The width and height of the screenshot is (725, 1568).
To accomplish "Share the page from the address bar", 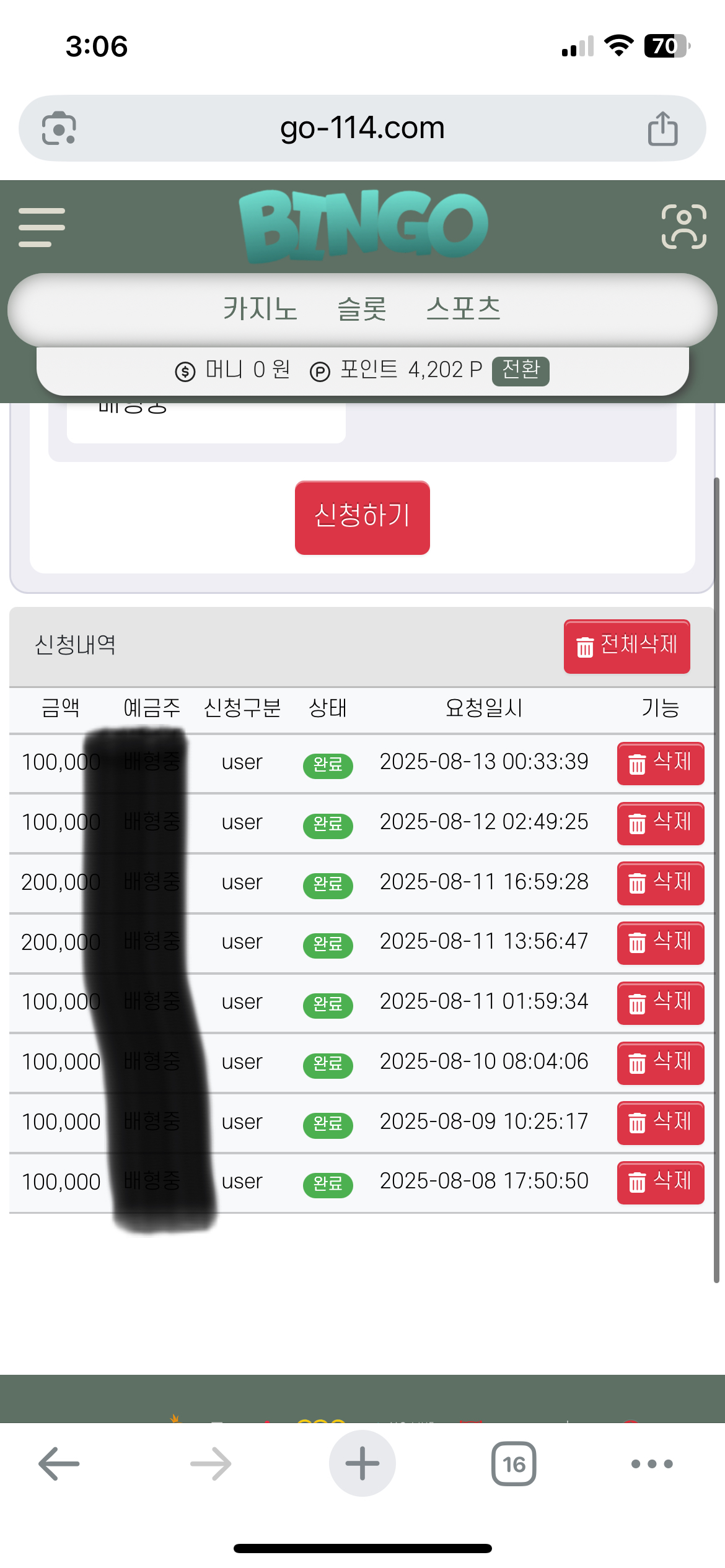I will tap(662, 128).
